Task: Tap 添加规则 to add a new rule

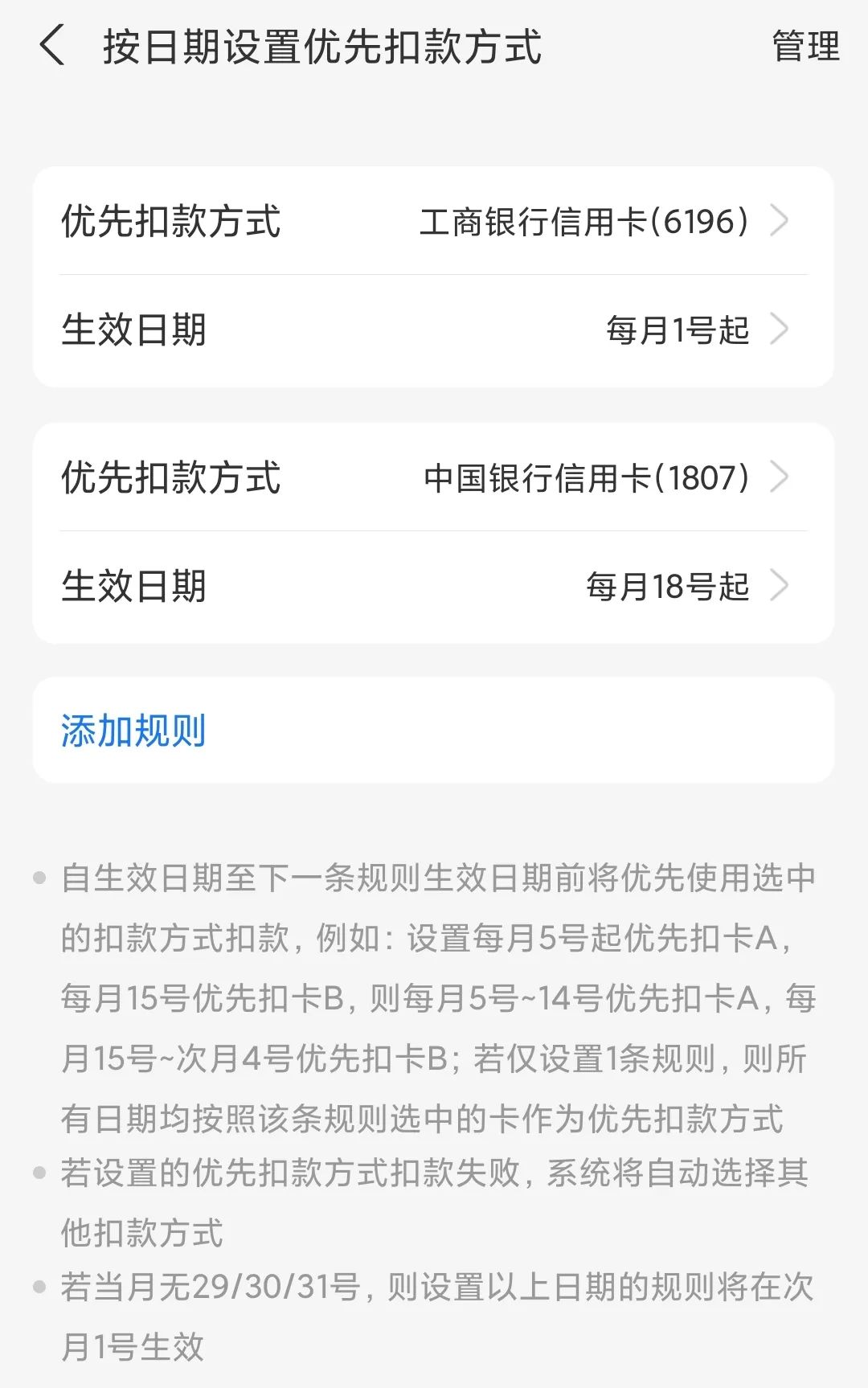Action: click(134, 730)
